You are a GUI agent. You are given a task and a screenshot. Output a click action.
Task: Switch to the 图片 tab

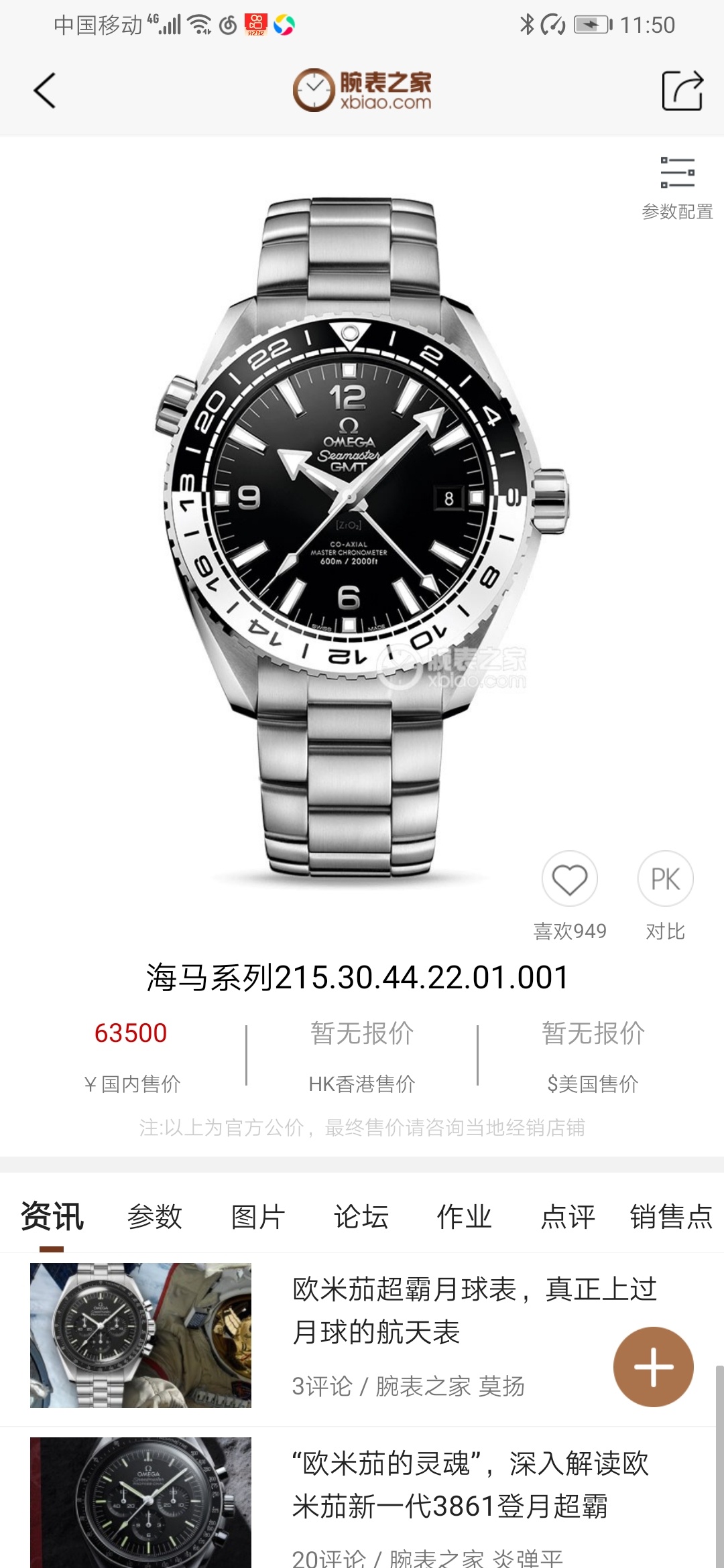[x=258, y=1216]
